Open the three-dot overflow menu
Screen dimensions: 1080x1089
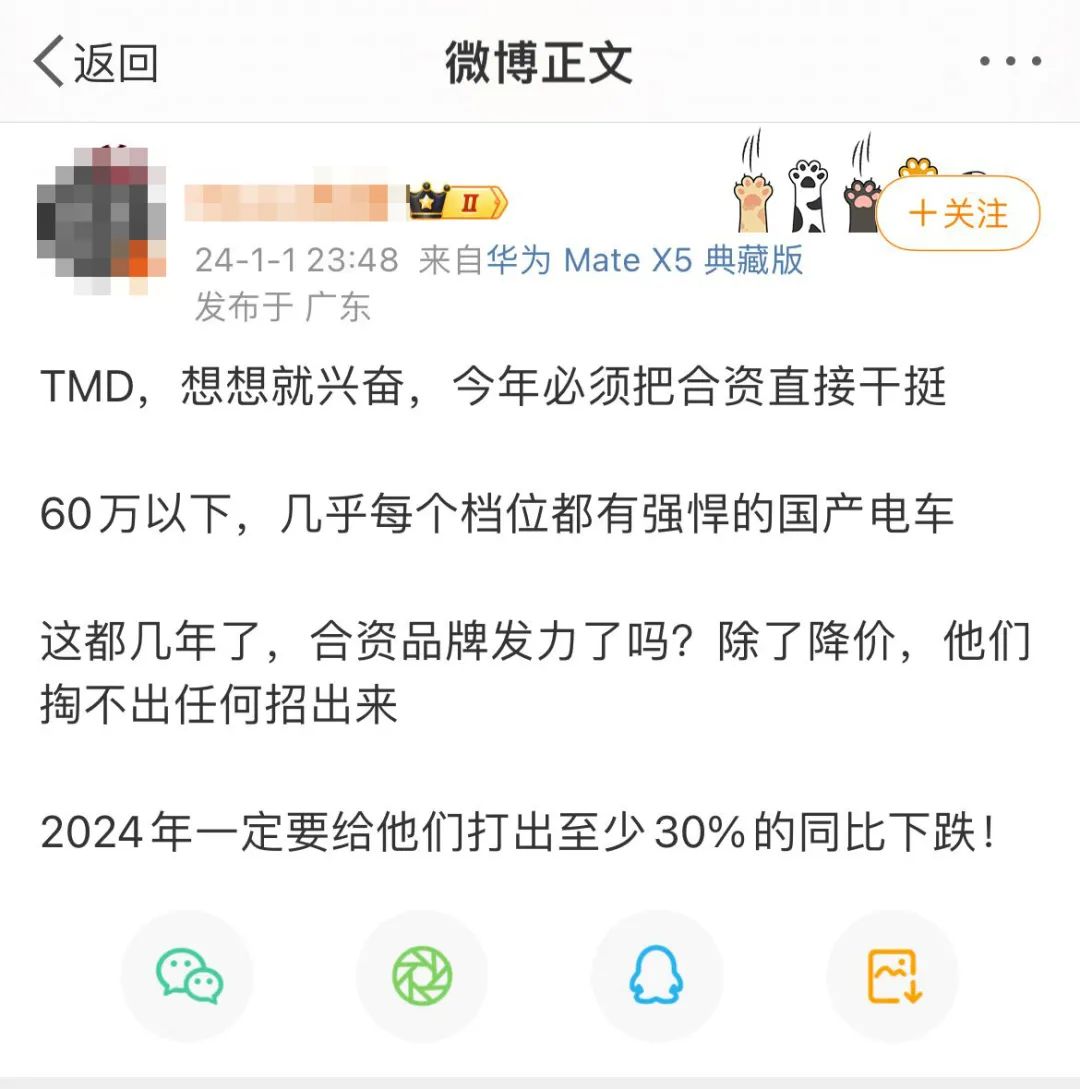pyautogui.click(x=1010, y=62)
